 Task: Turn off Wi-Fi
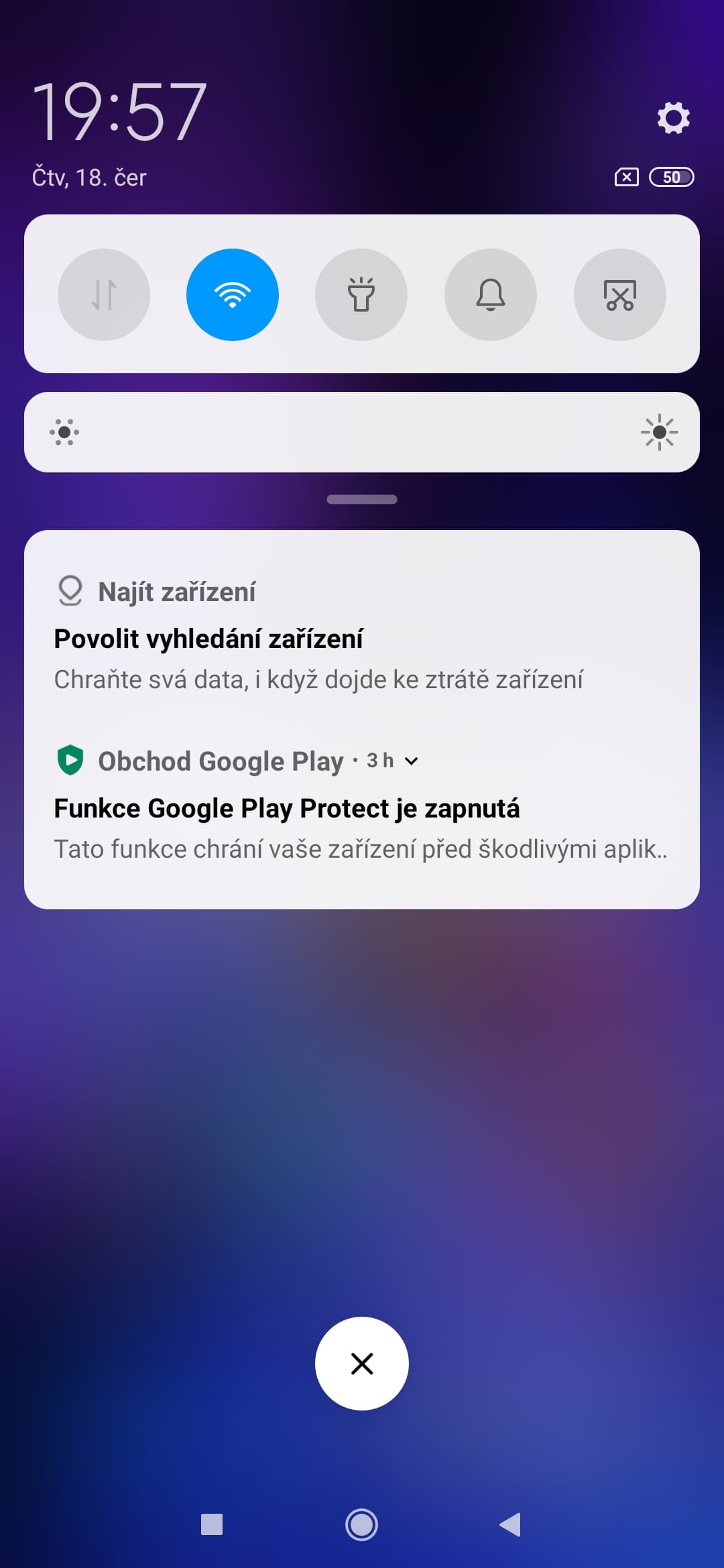tap(233, 295)
